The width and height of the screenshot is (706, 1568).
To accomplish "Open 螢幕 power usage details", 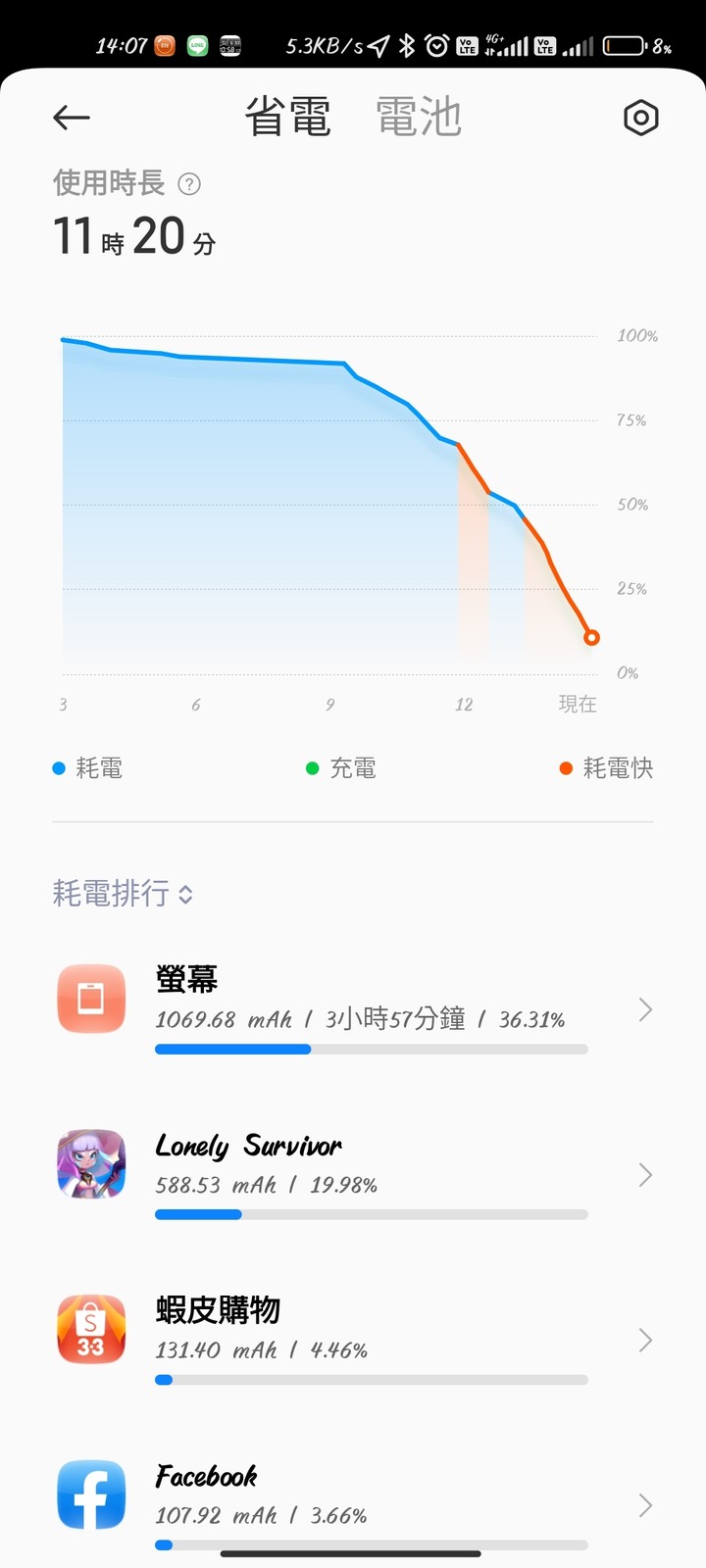I will click(x=353, y=1009).
